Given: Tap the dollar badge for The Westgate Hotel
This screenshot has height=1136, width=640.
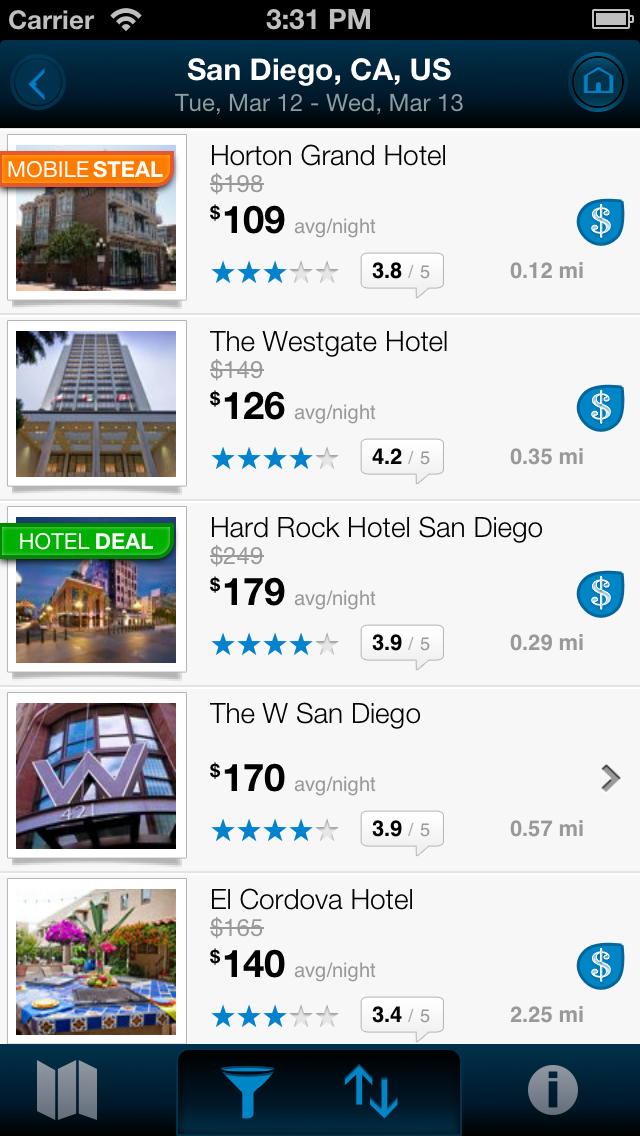Looking at the screenshot, I should [x=600, y=408].
